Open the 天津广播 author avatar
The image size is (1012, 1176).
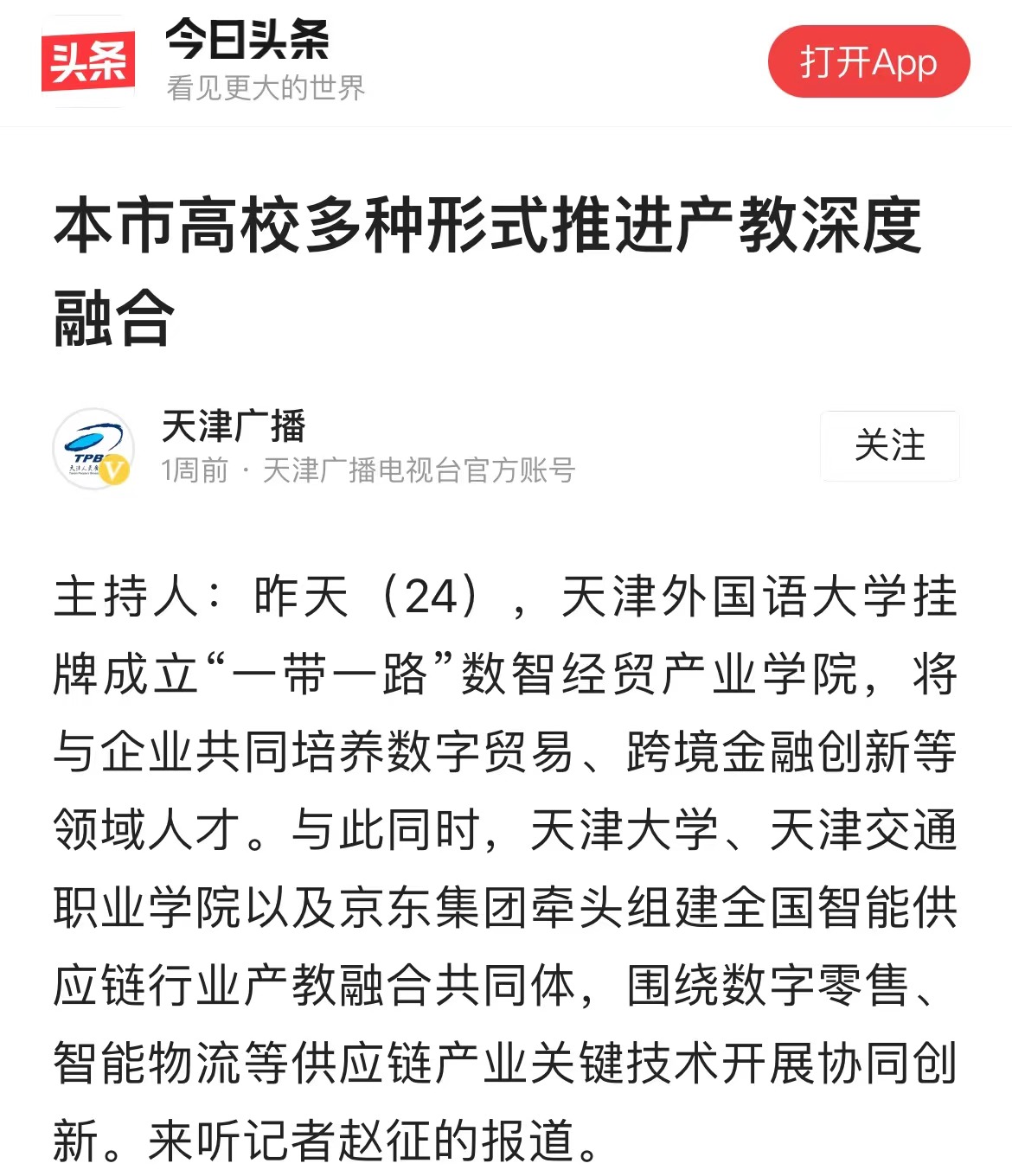click(x=93, y=448)
